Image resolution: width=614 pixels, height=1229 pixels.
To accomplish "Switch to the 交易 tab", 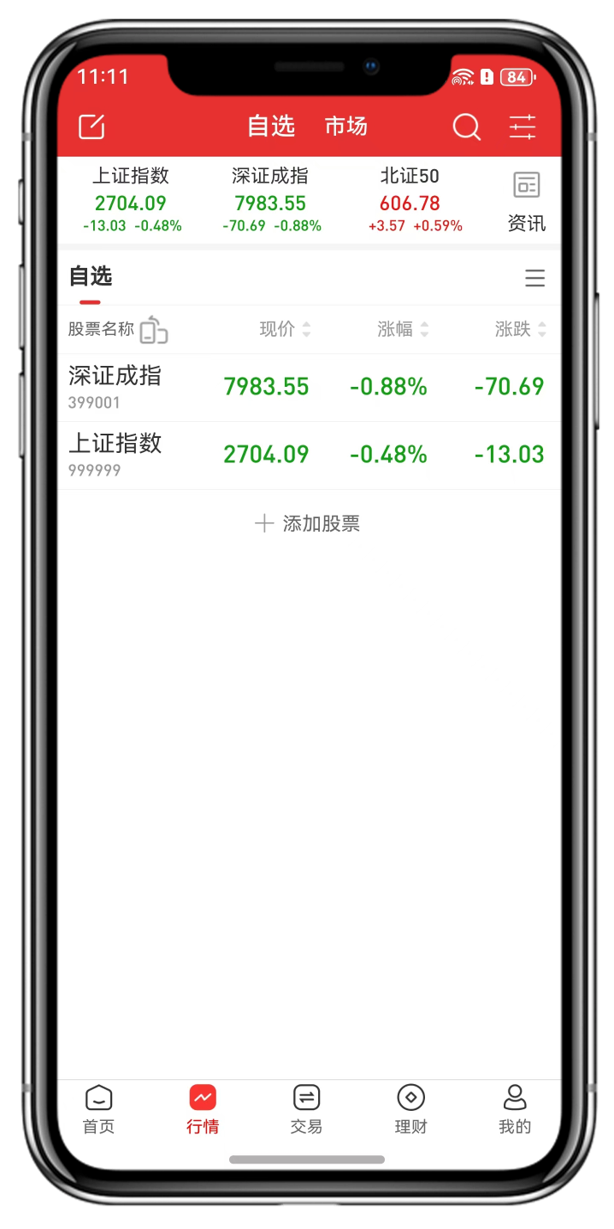I will (307, 1110).
